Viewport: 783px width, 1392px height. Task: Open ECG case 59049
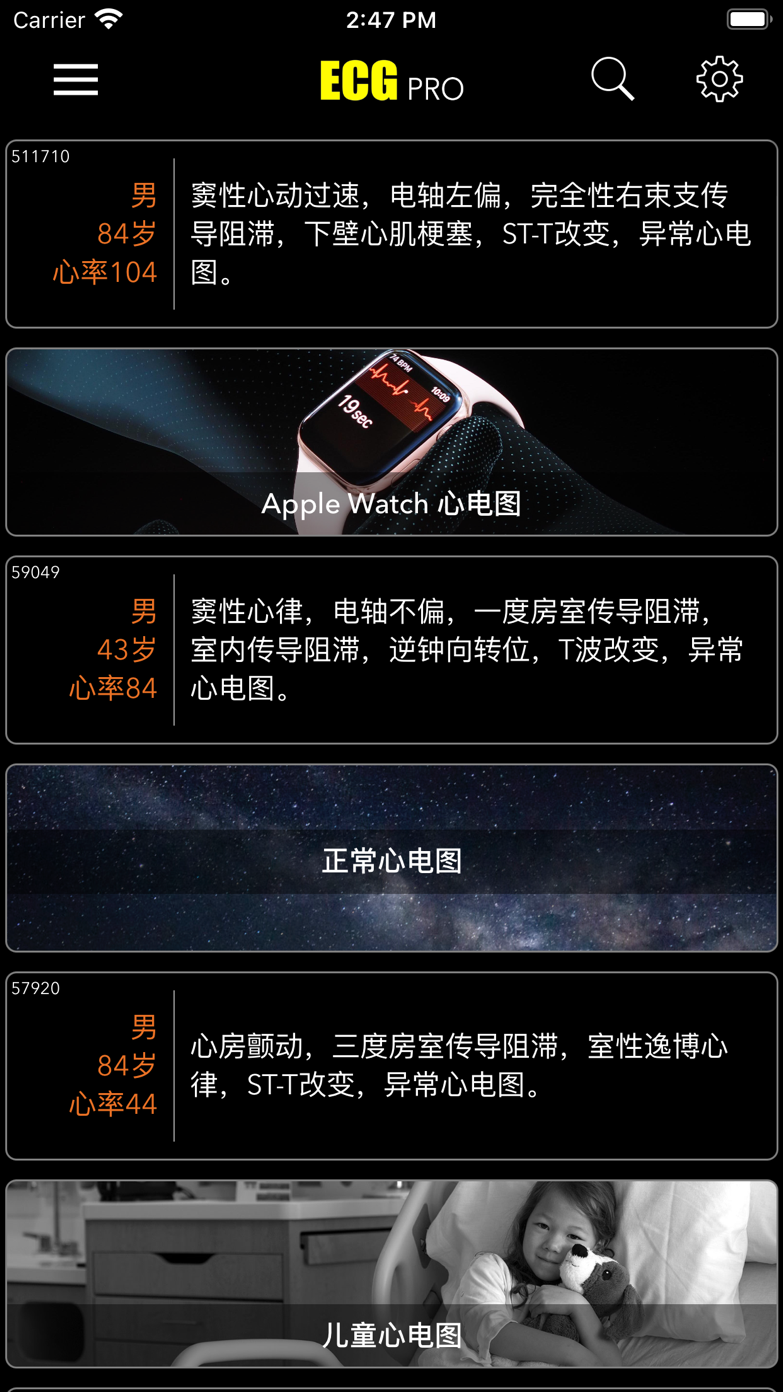[x=391, y=650]
